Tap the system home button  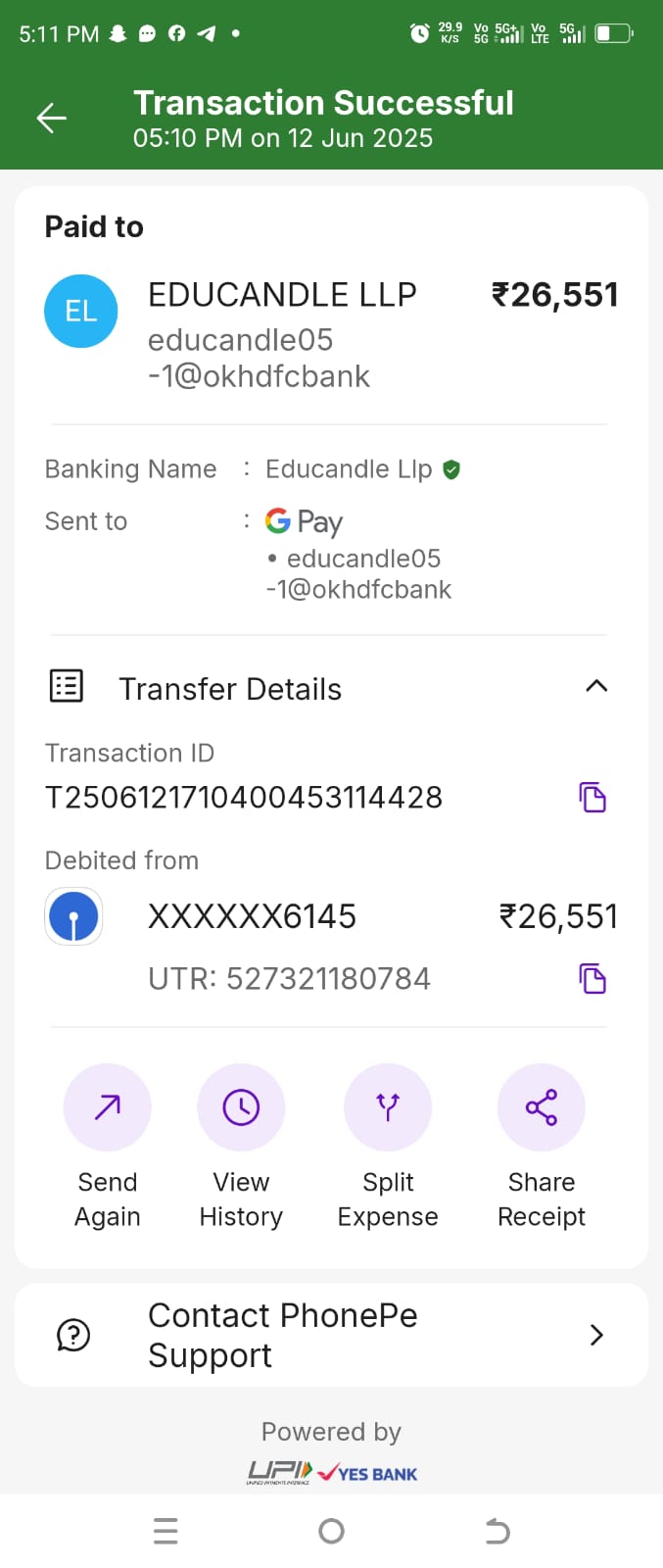click(331, 1531)
